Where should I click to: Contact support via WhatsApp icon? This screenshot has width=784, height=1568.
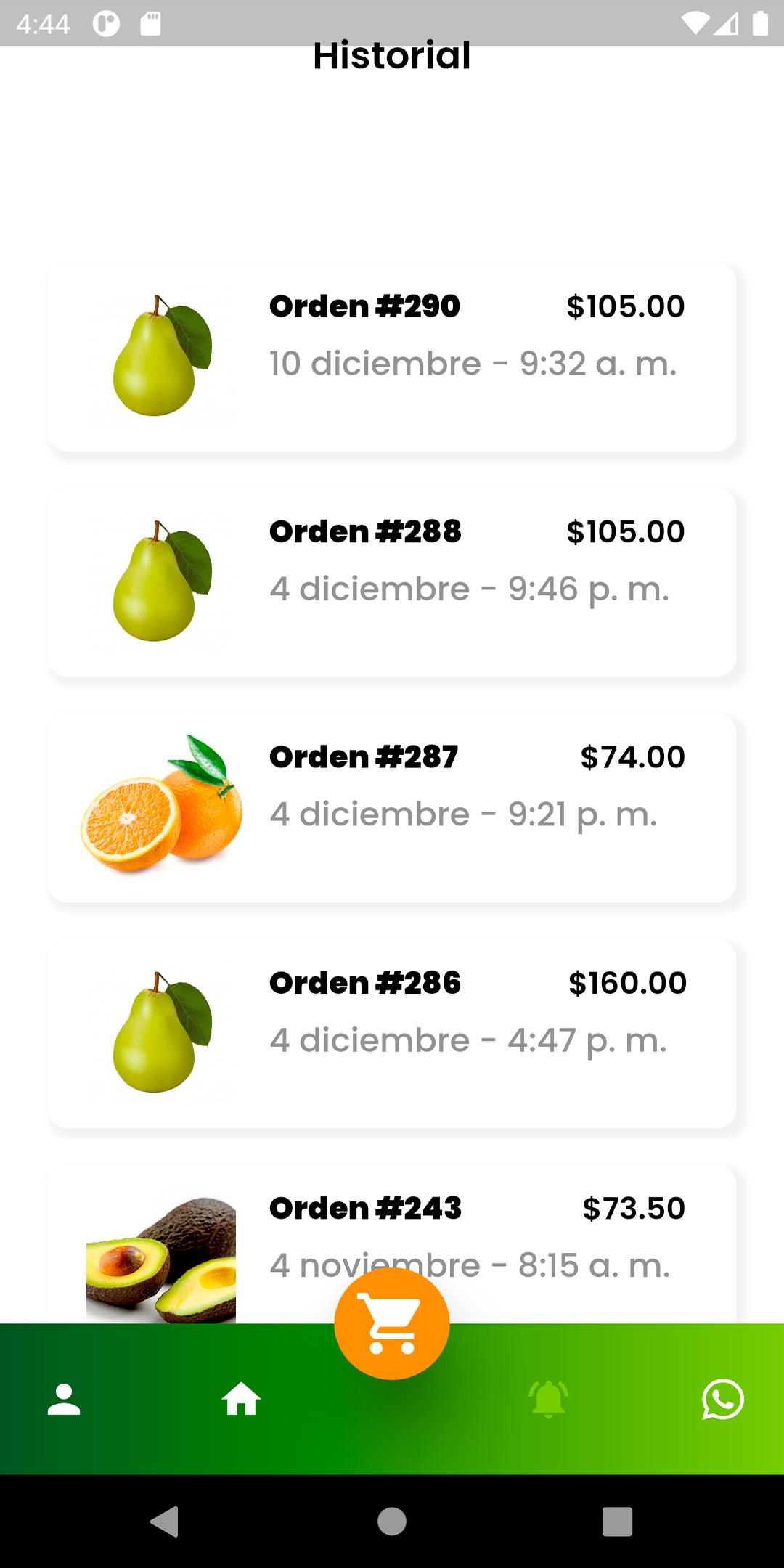[x=723, y=1400]
